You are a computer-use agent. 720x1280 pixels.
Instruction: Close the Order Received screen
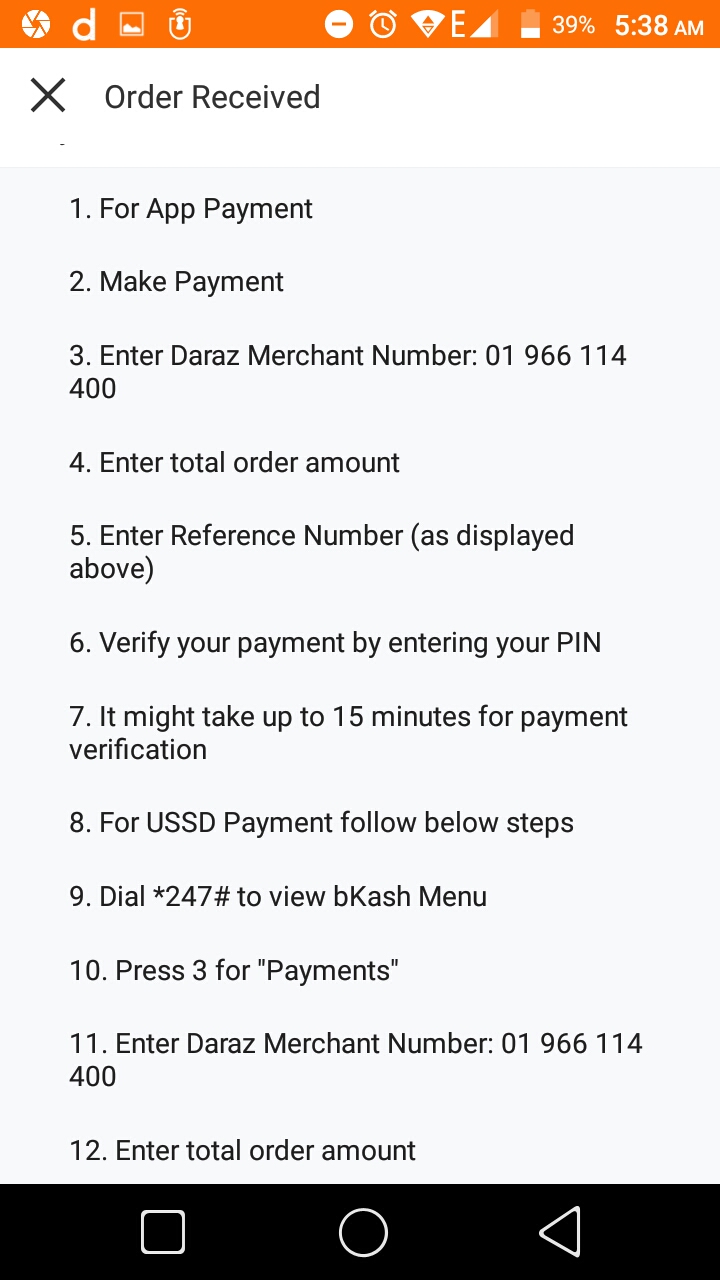(47, 96)
